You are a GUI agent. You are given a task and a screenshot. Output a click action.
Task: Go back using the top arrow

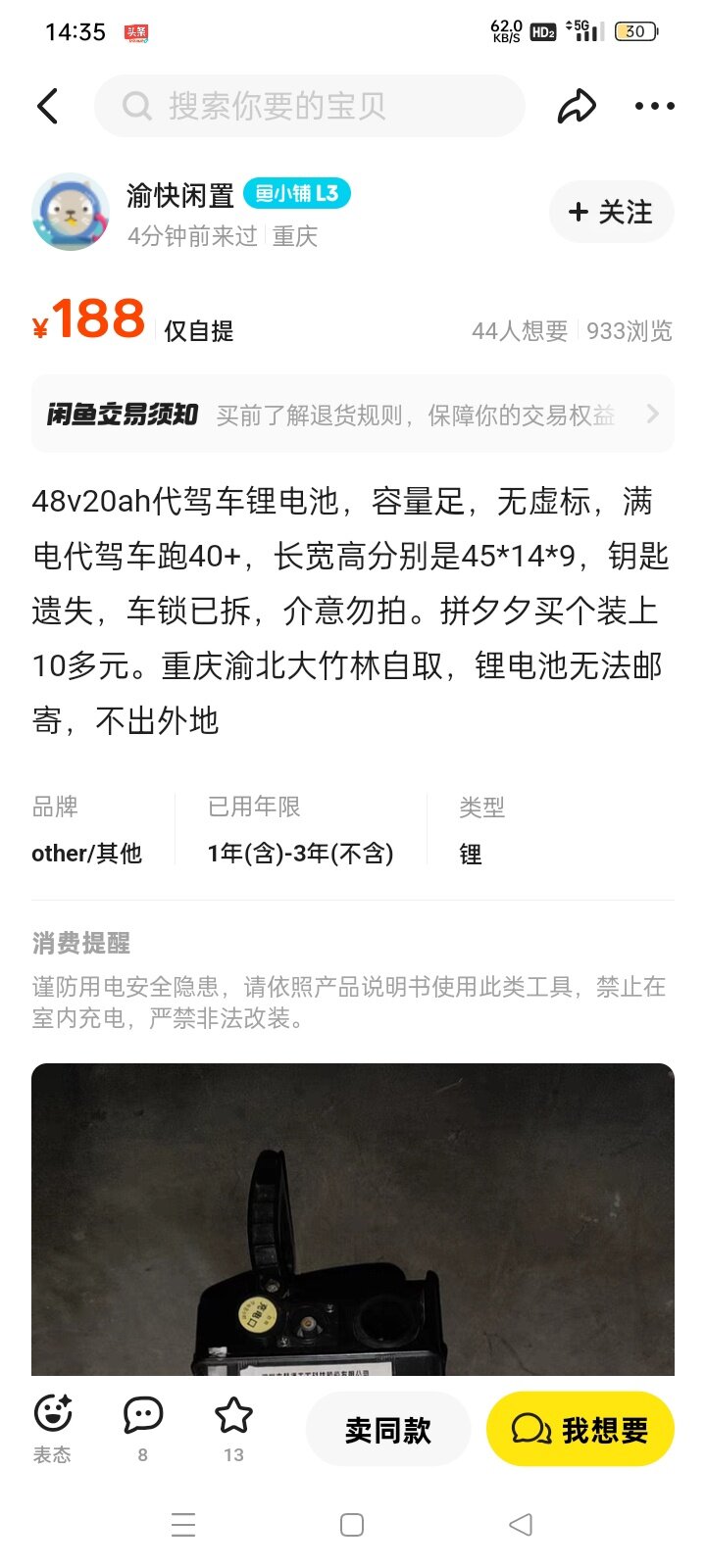(48, 106)
